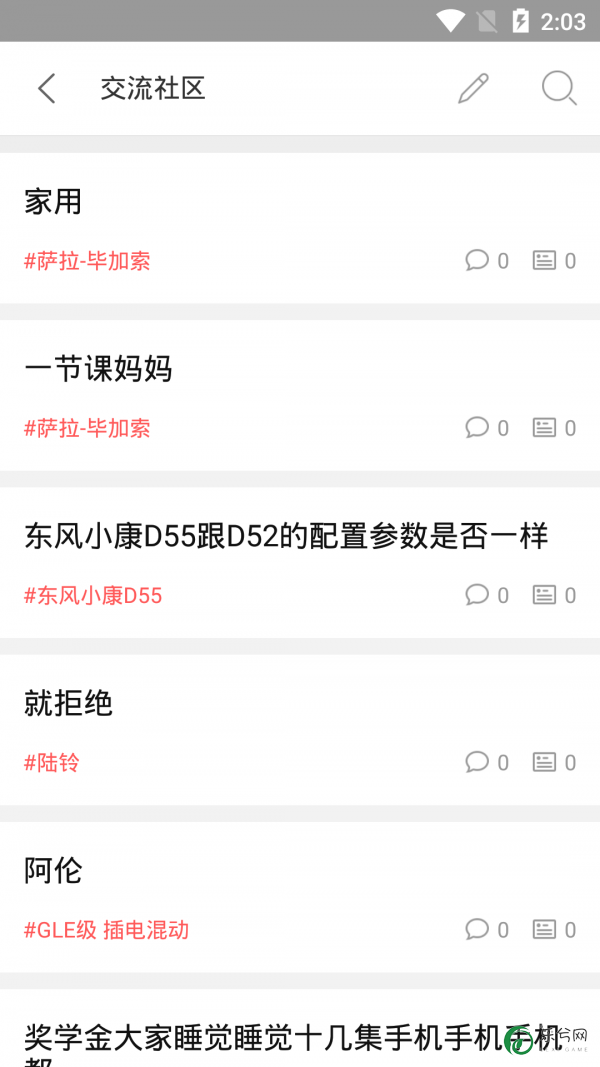The width and height of the screenshot is (600, 1067).
Task: Select the #陆铃 topic tag
Action: pyautogui.click(x=52, y=763)
